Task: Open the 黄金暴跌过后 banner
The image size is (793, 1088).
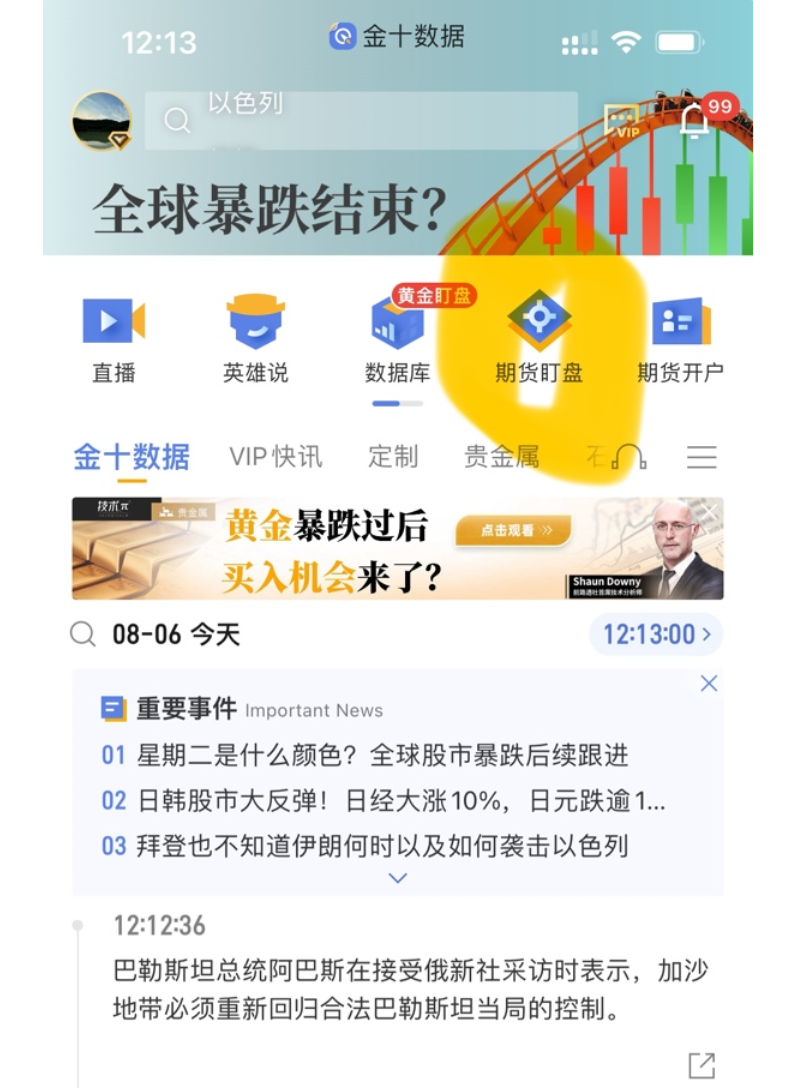Action: 397,549
